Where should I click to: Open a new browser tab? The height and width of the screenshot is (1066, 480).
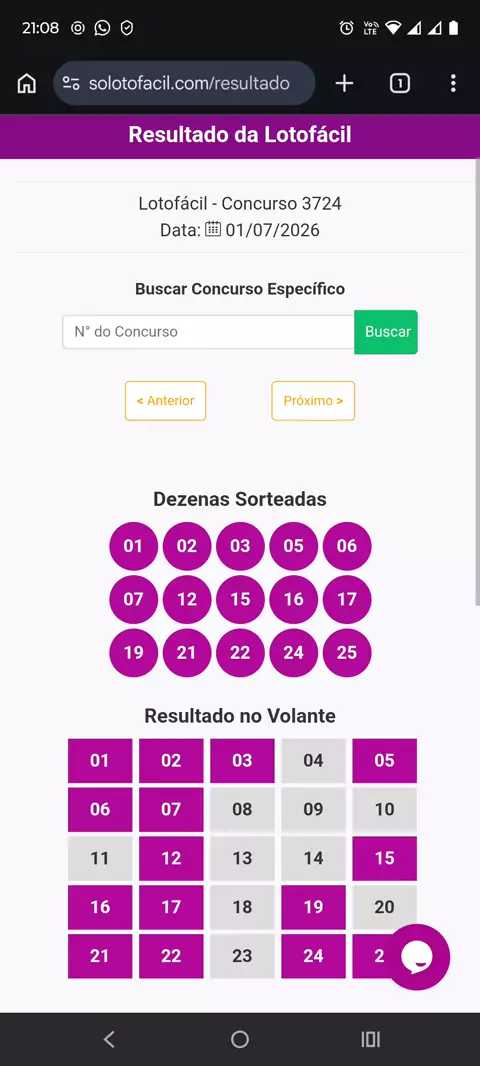point(345,84)
